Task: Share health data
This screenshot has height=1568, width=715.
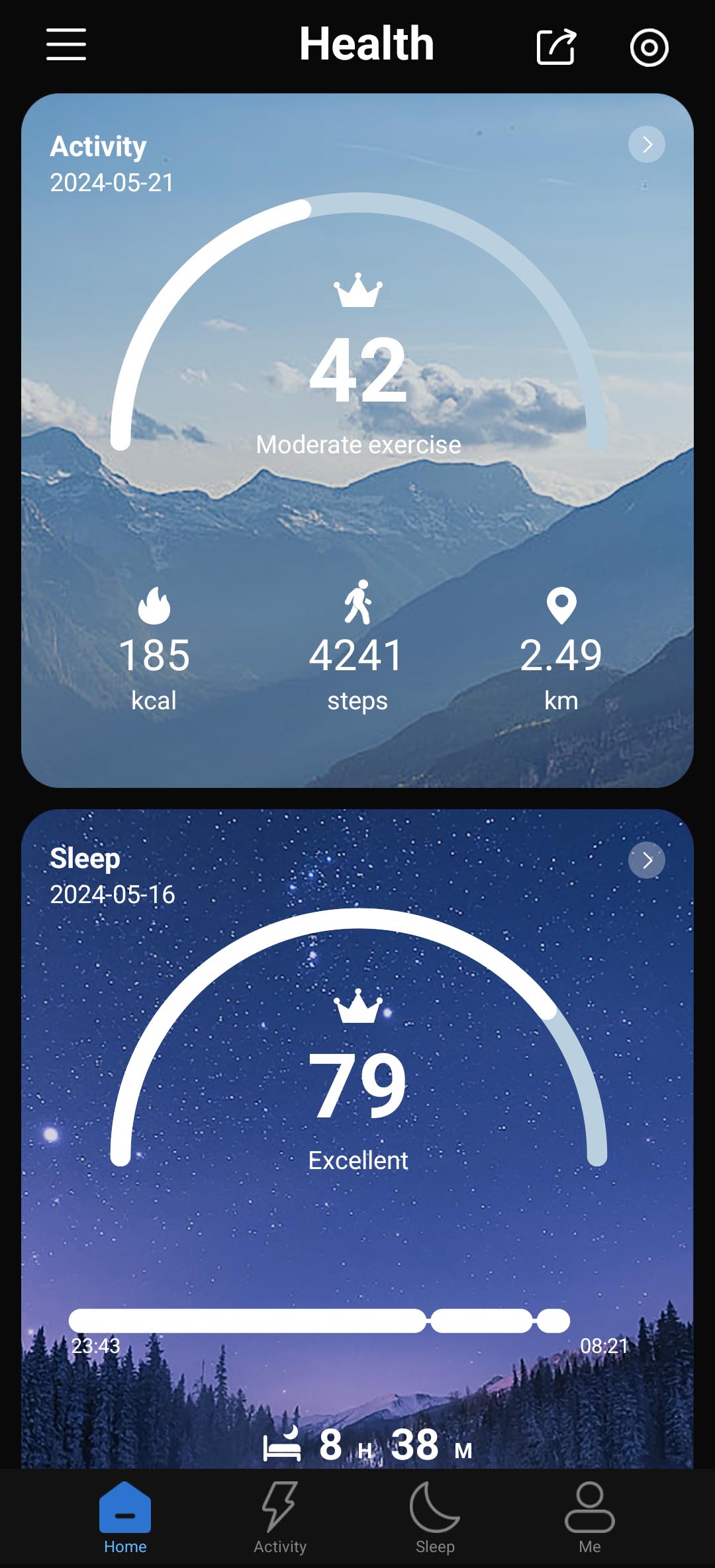Action: [x=555, y=46]
